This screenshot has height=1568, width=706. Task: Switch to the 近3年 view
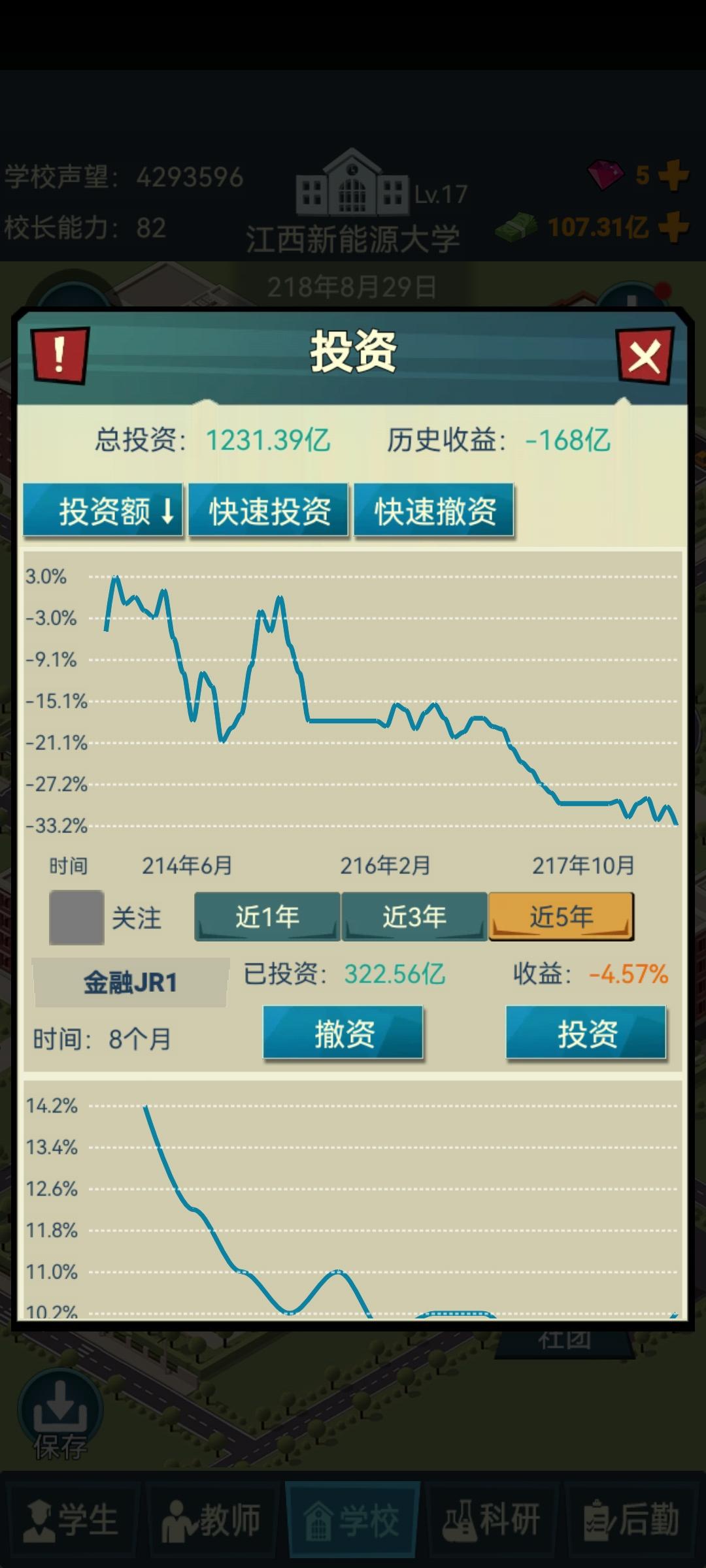point(414,917)
